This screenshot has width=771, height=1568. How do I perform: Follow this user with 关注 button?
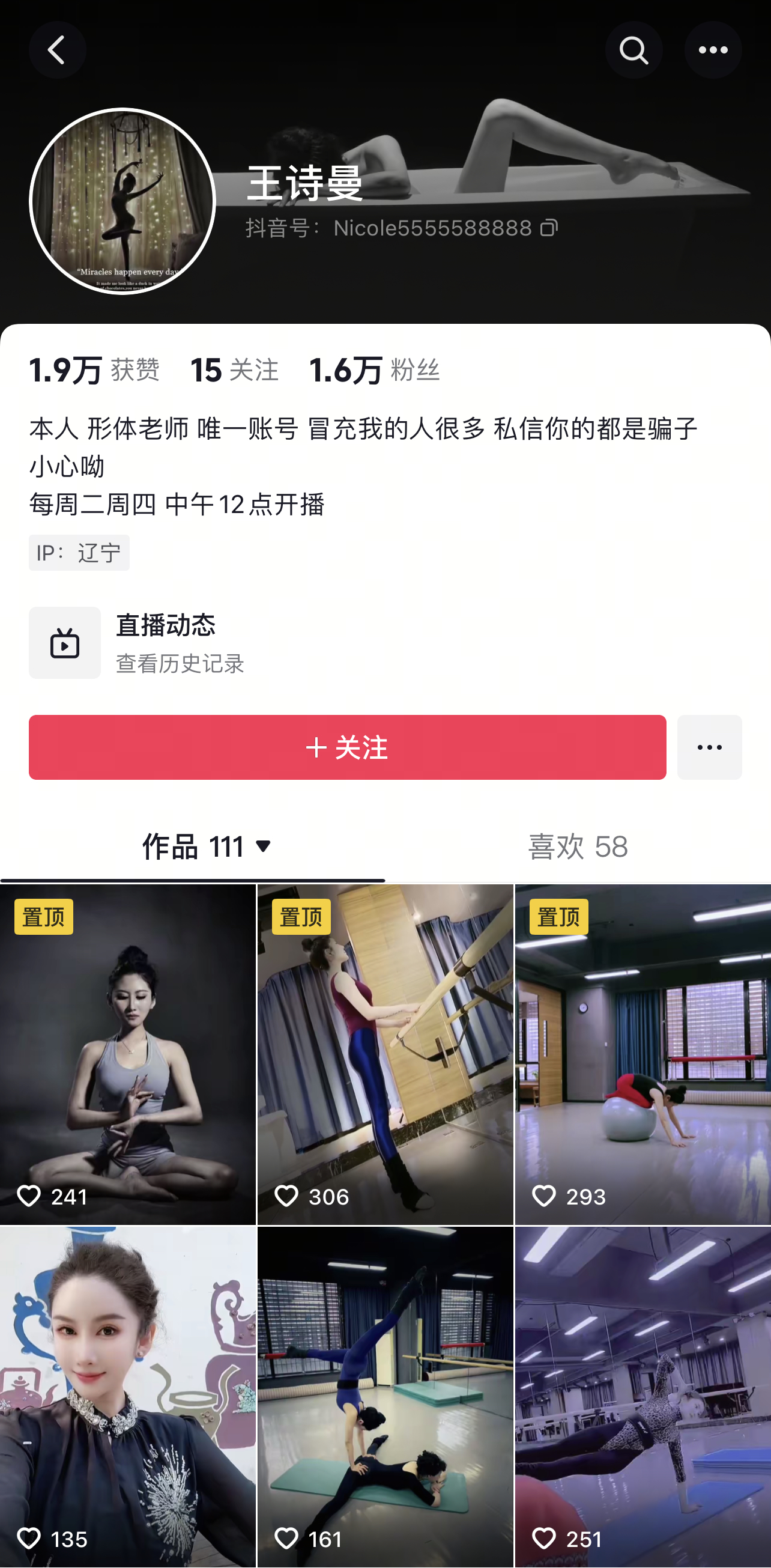tap(347, 747)
